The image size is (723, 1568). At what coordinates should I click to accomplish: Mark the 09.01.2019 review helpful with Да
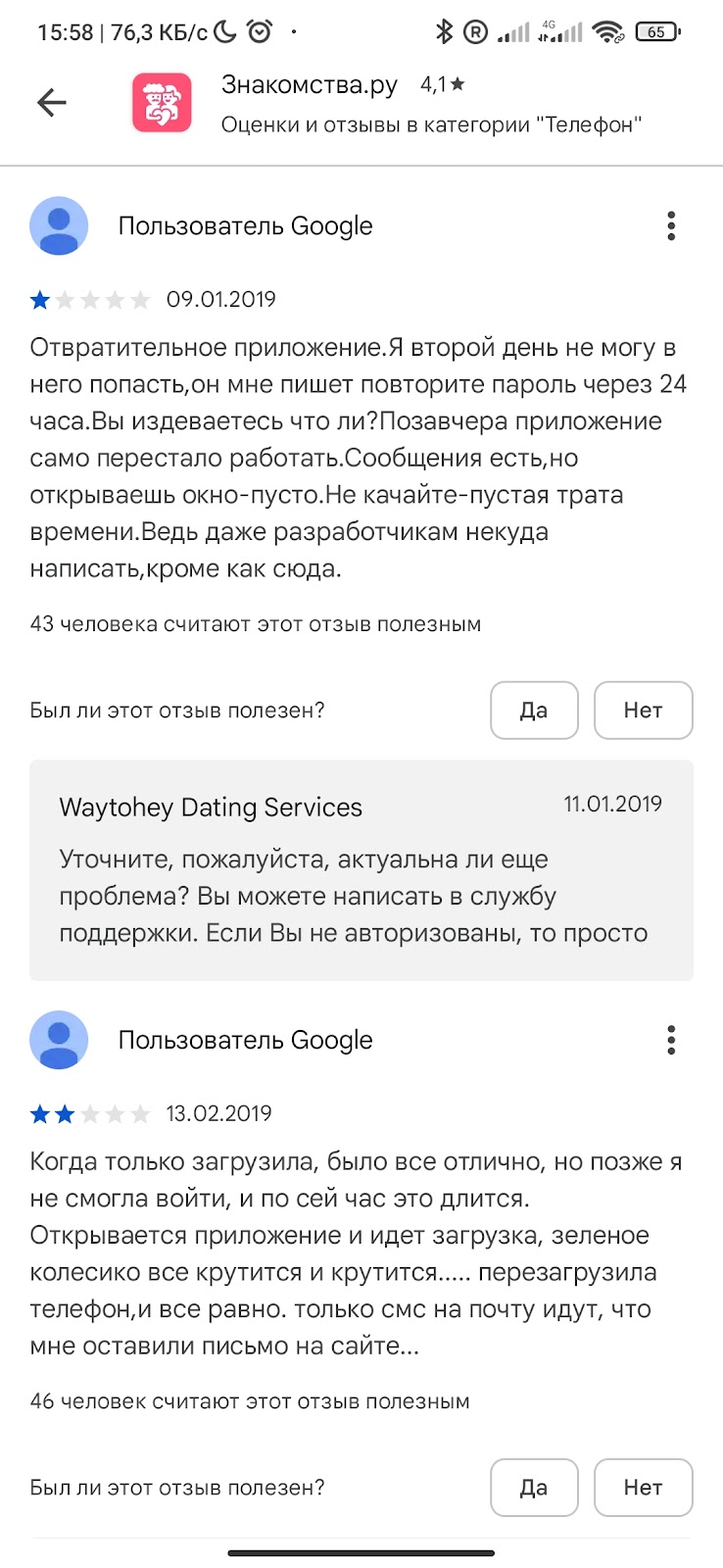coord(534,710)
